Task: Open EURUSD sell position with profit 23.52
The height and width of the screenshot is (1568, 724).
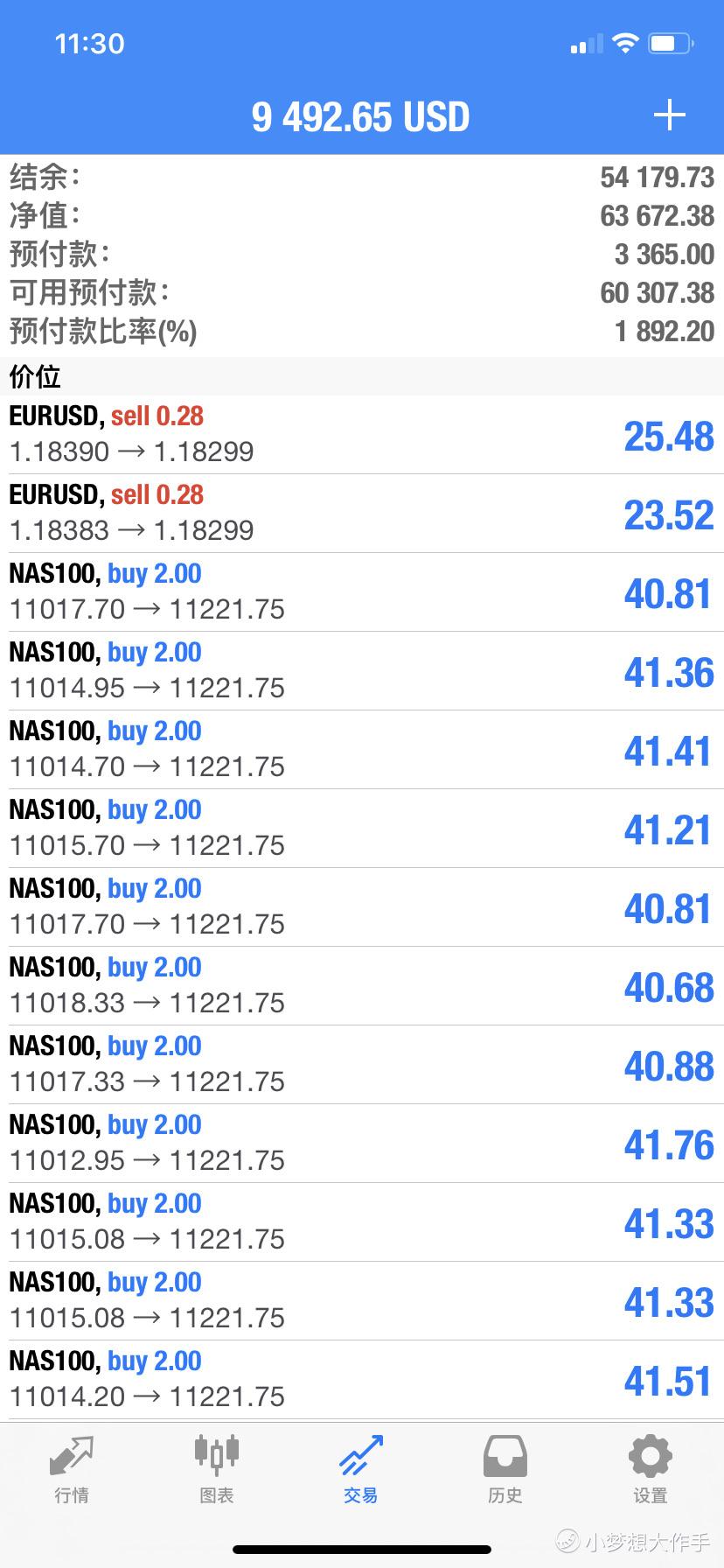Action: click(362, 514)
